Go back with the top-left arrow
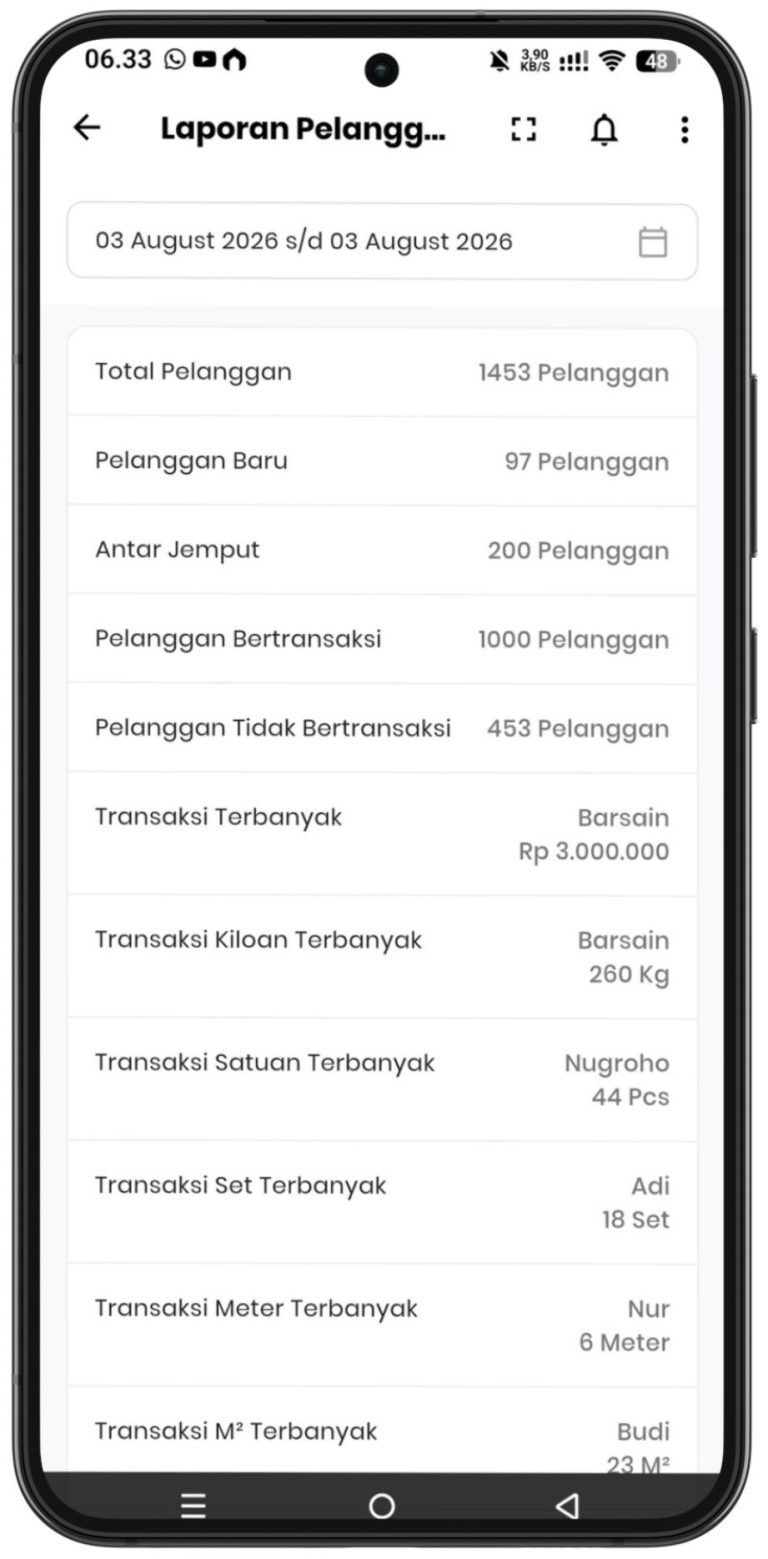Screen dimensions: 768x1559 click(x=87, y=128)
